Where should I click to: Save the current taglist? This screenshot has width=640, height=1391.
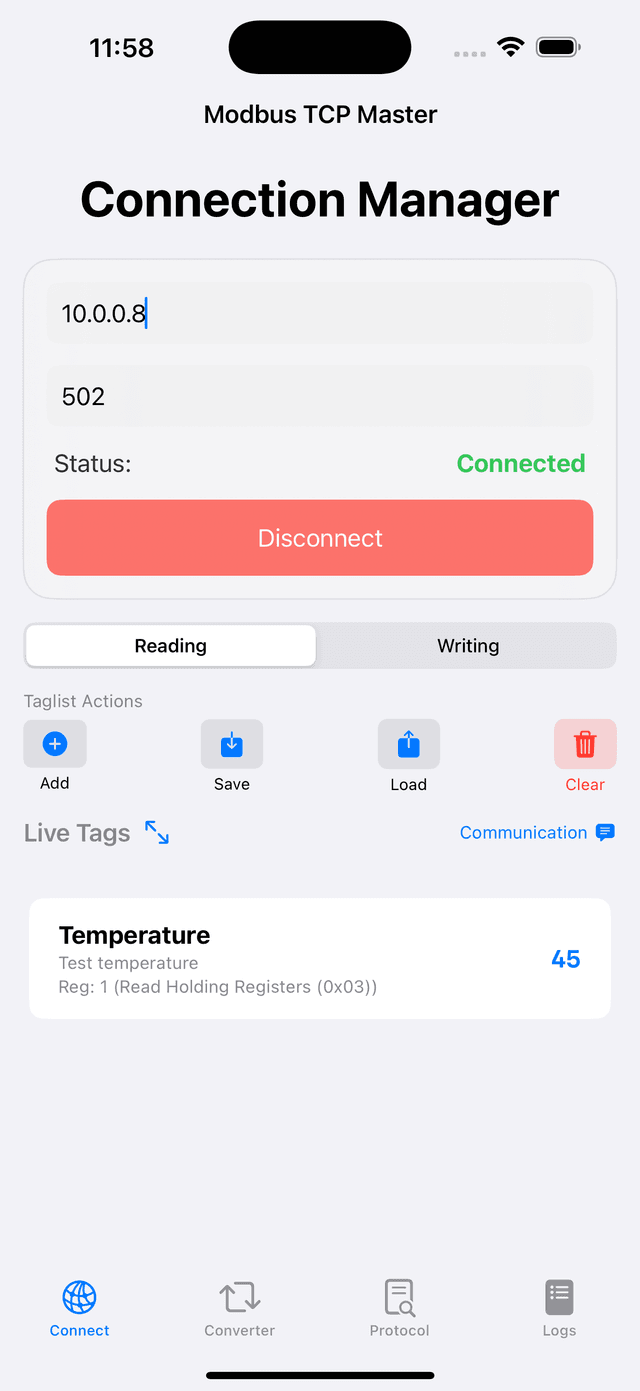[x=232, y=744]
